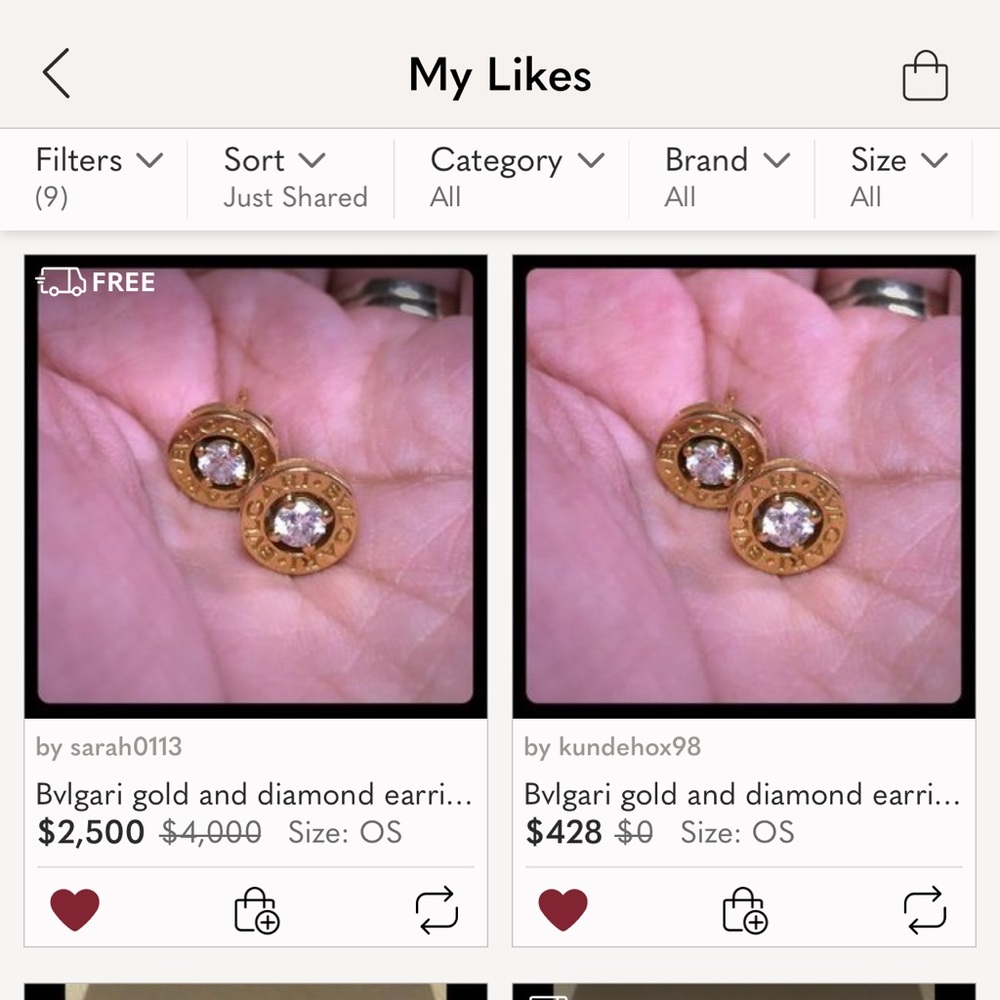
Task: Add kundehox98's earrings to a bundle
Action: pos(744,909)
